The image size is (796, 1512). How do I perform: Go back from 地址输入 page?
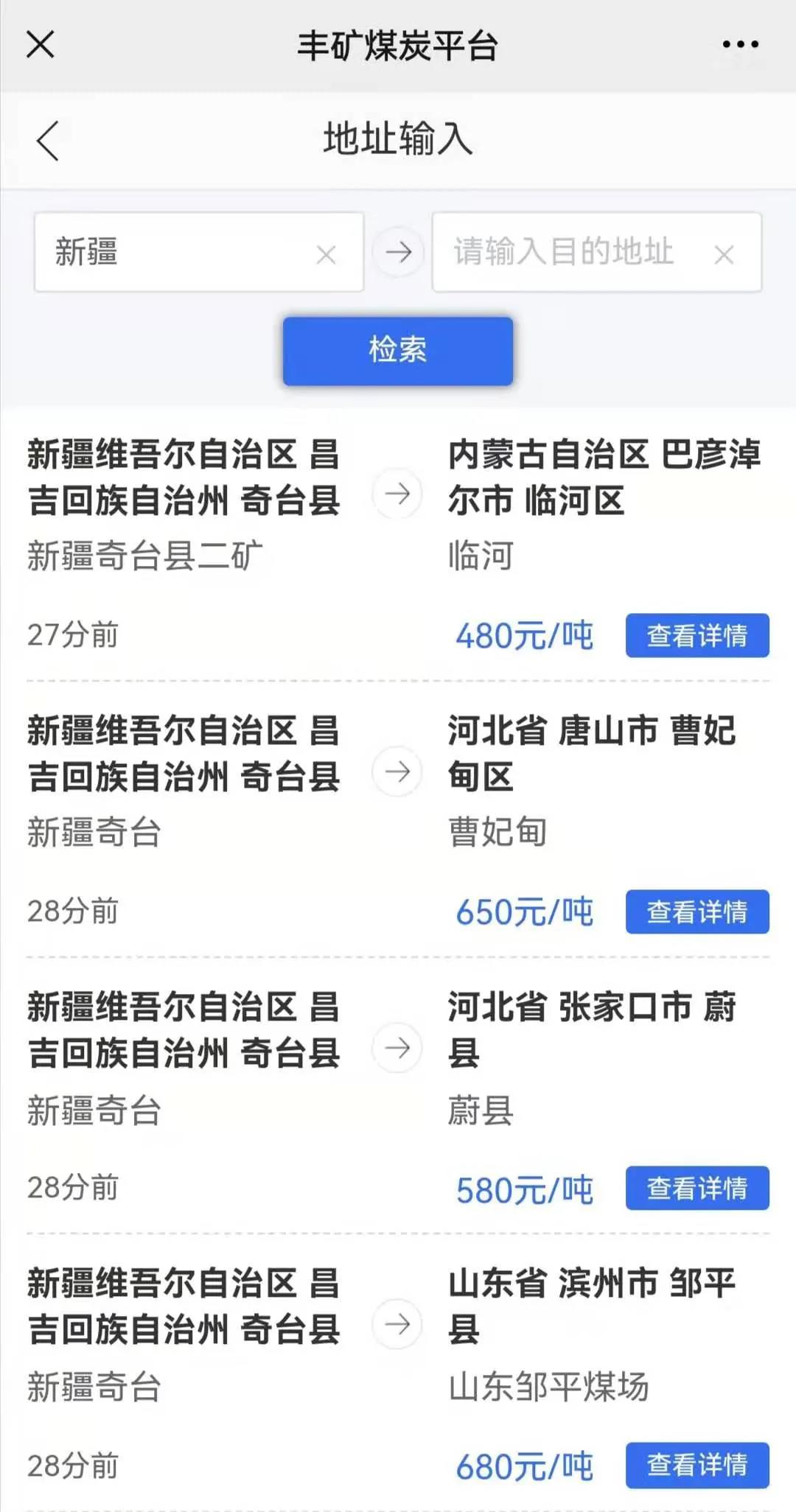click(48, 140)
